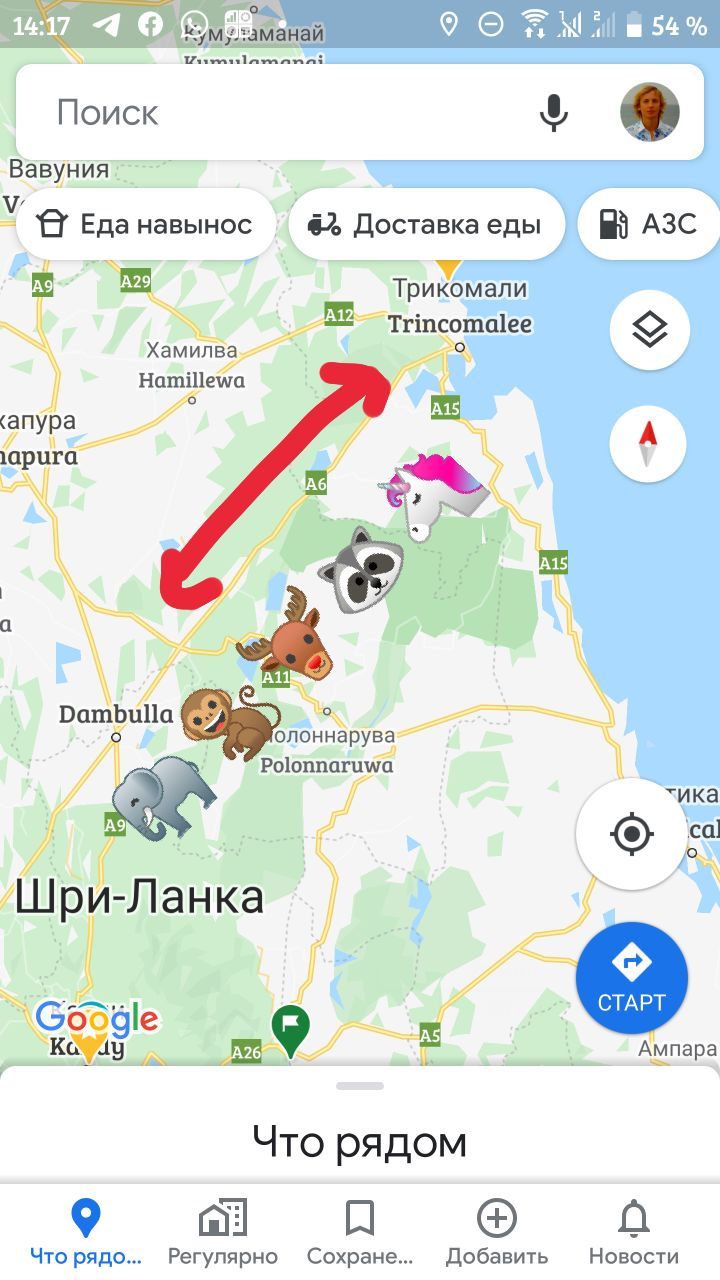
Task: Select the АЗС gas stations chip
Action: tap(650, 224)
